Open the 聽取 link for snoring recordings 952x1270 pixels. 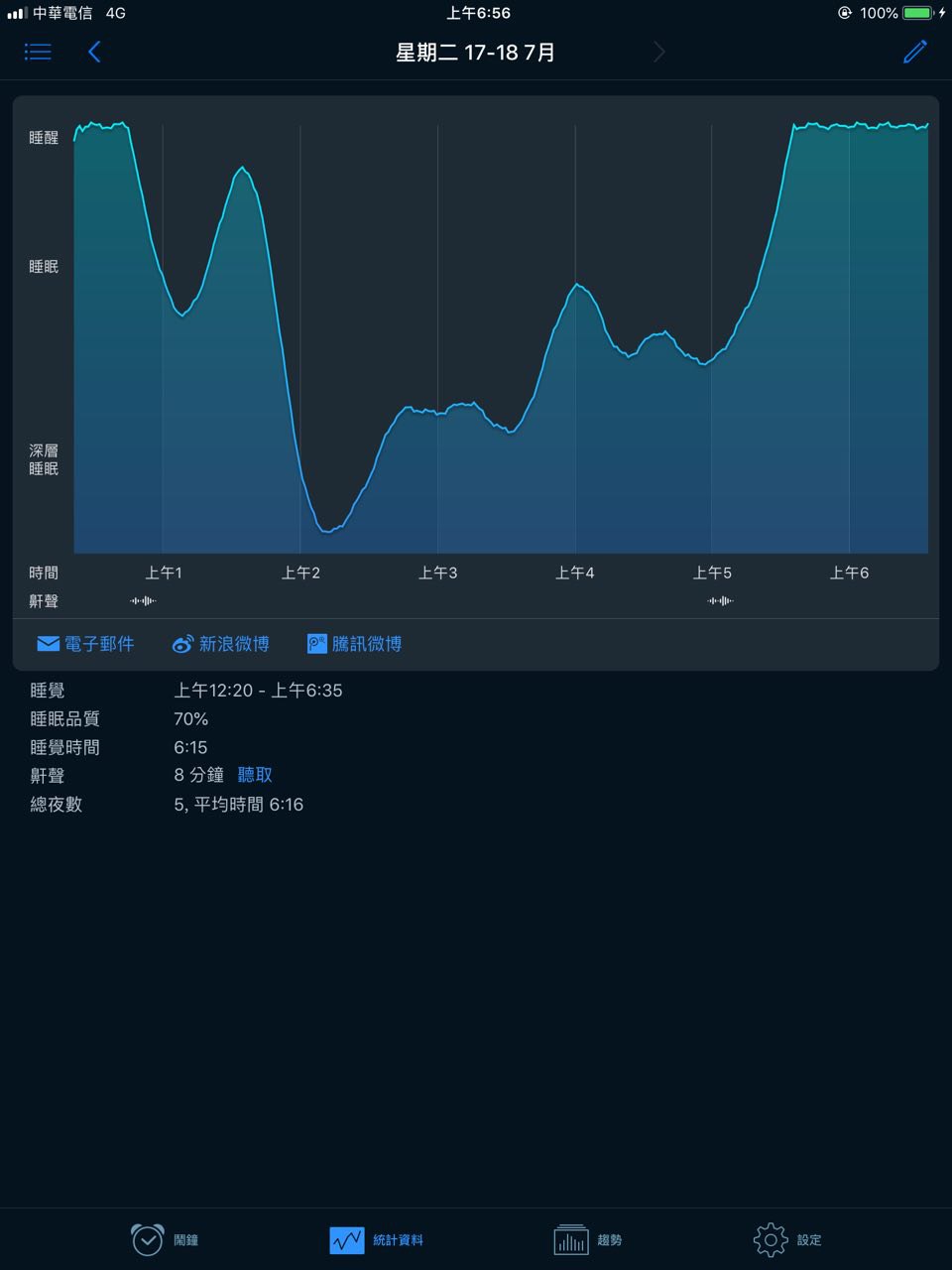coord(255,775)
